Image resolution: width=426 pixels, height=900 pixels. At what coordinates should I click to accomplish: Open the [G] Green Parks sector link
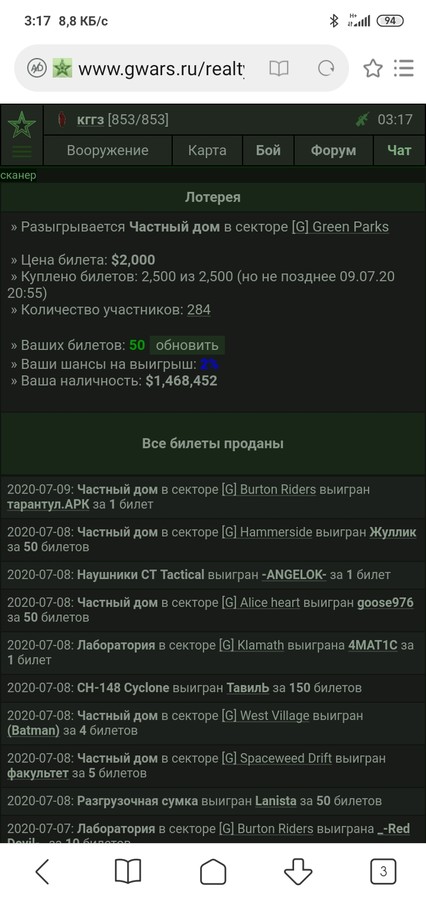click(340, 227)
